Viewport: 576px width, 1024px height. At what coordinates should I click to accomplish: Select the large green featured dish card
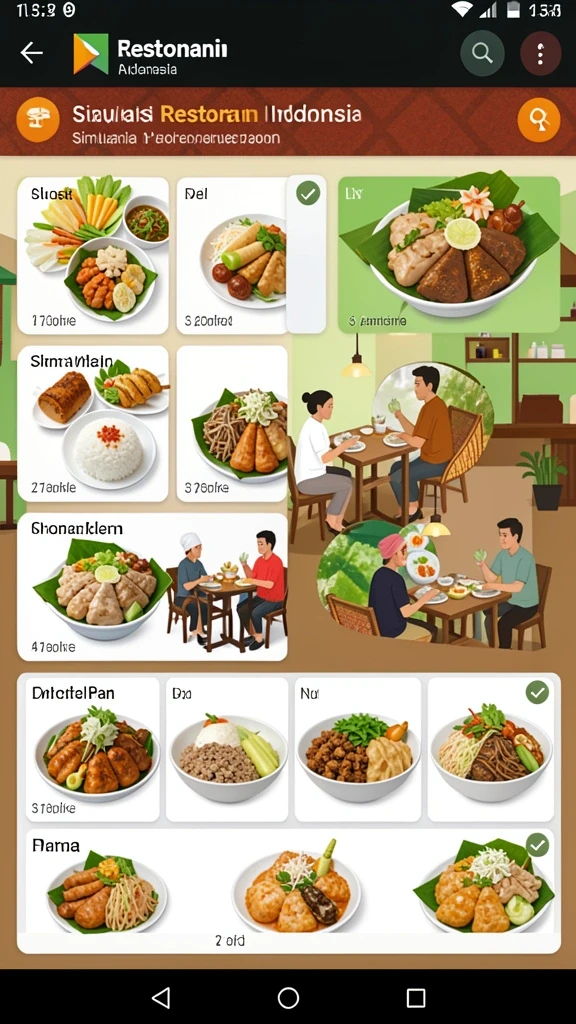pyautogui.click(x=449, y=255)
